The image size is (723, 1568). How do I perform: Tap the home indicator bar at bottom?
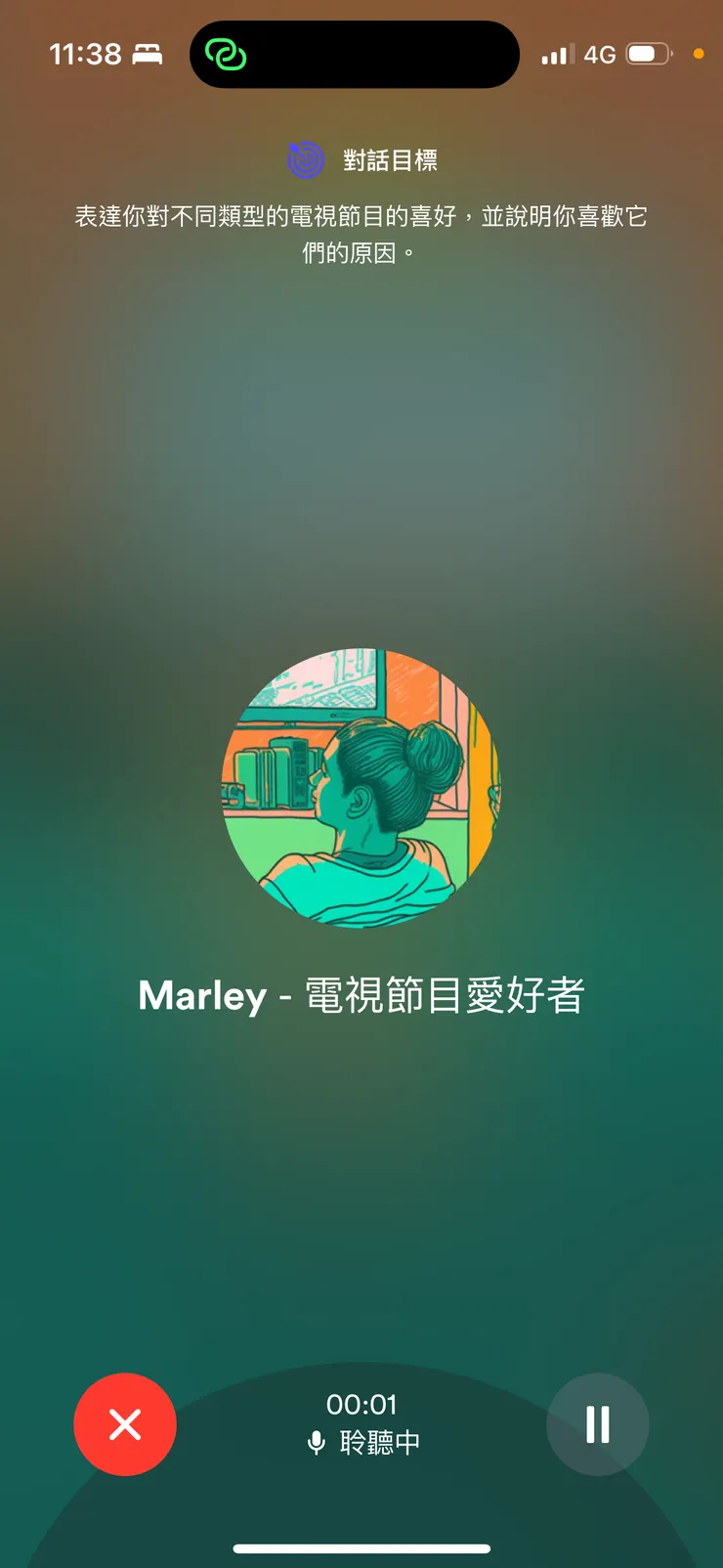[361, 1548]
